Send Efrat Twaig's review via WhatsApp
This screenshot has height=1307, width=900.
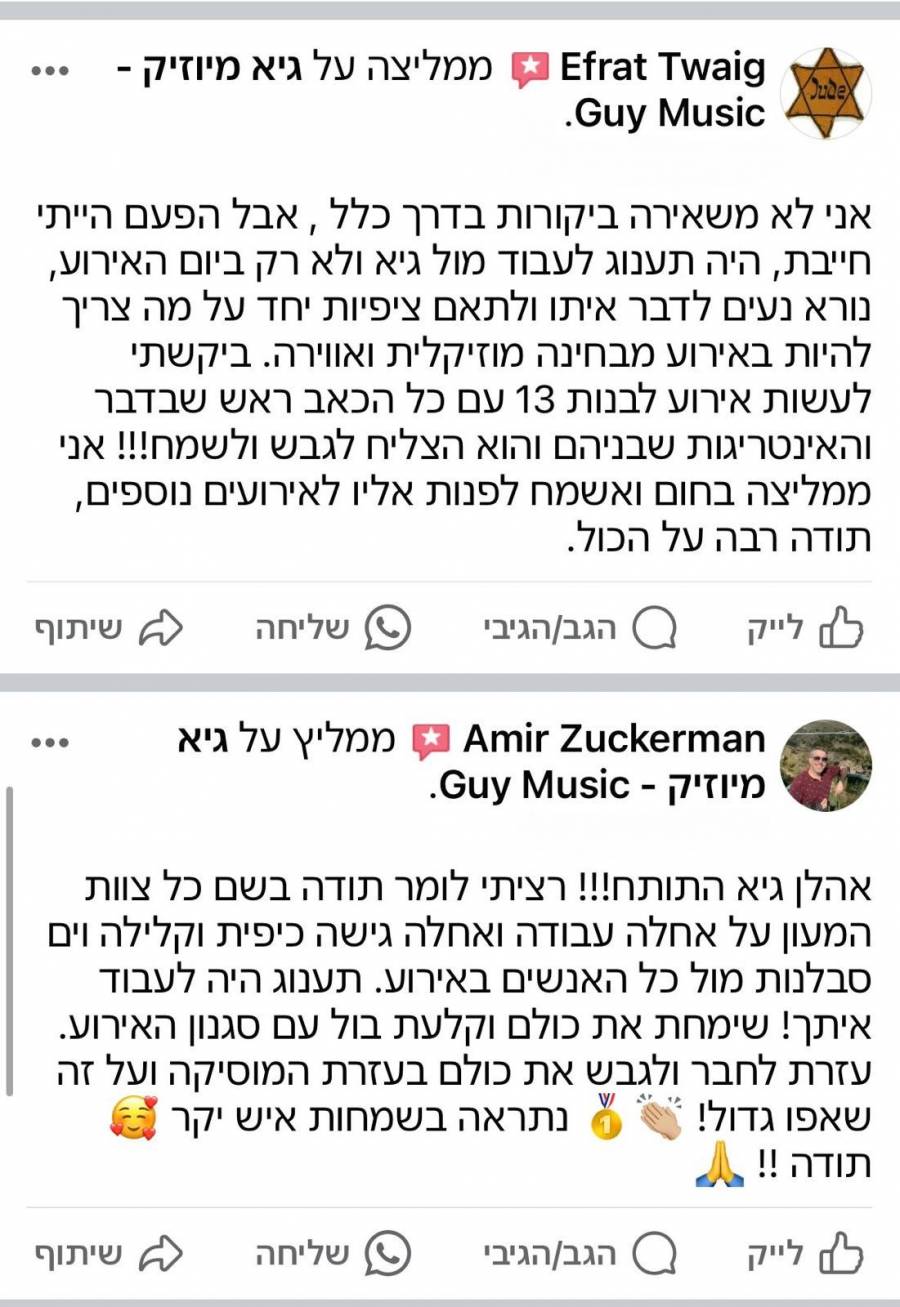pos(330,628)
